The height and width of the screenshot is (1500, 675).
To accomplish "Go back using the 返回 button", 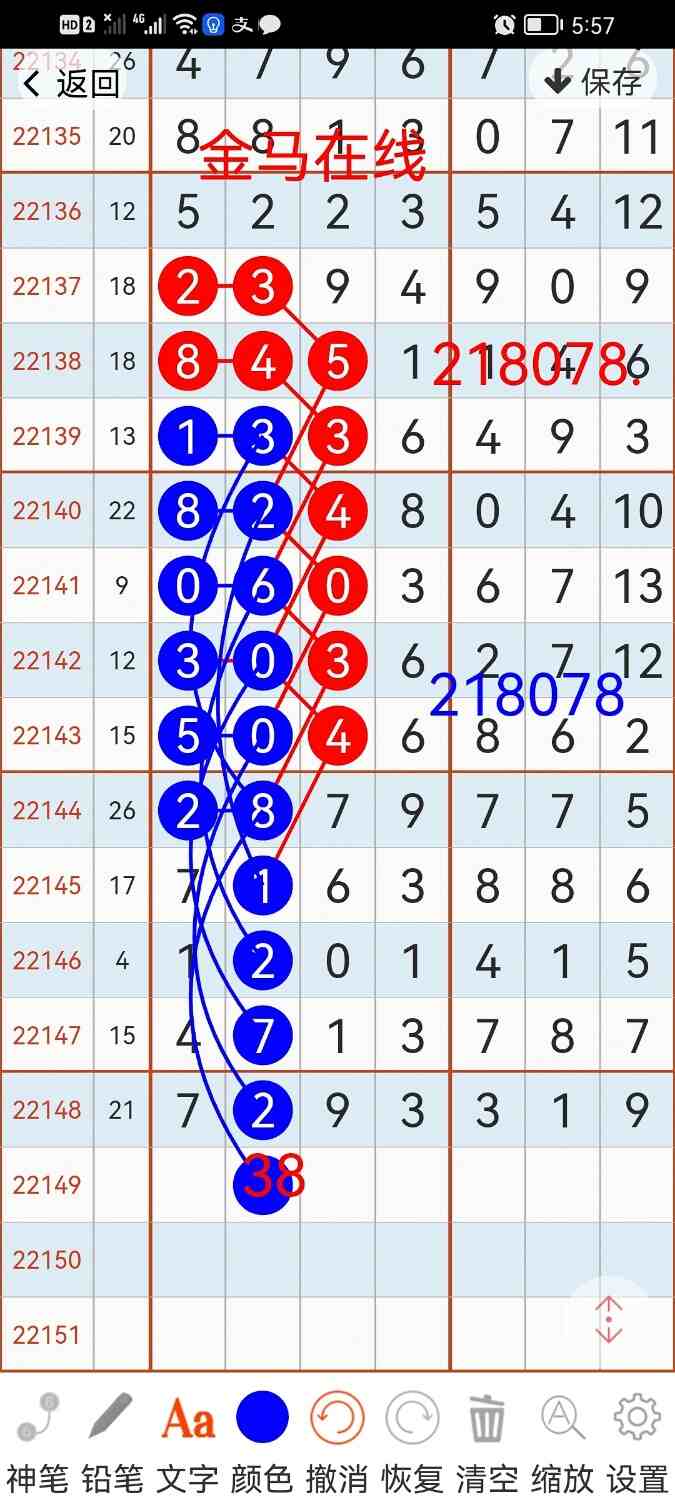I will 72,83.
